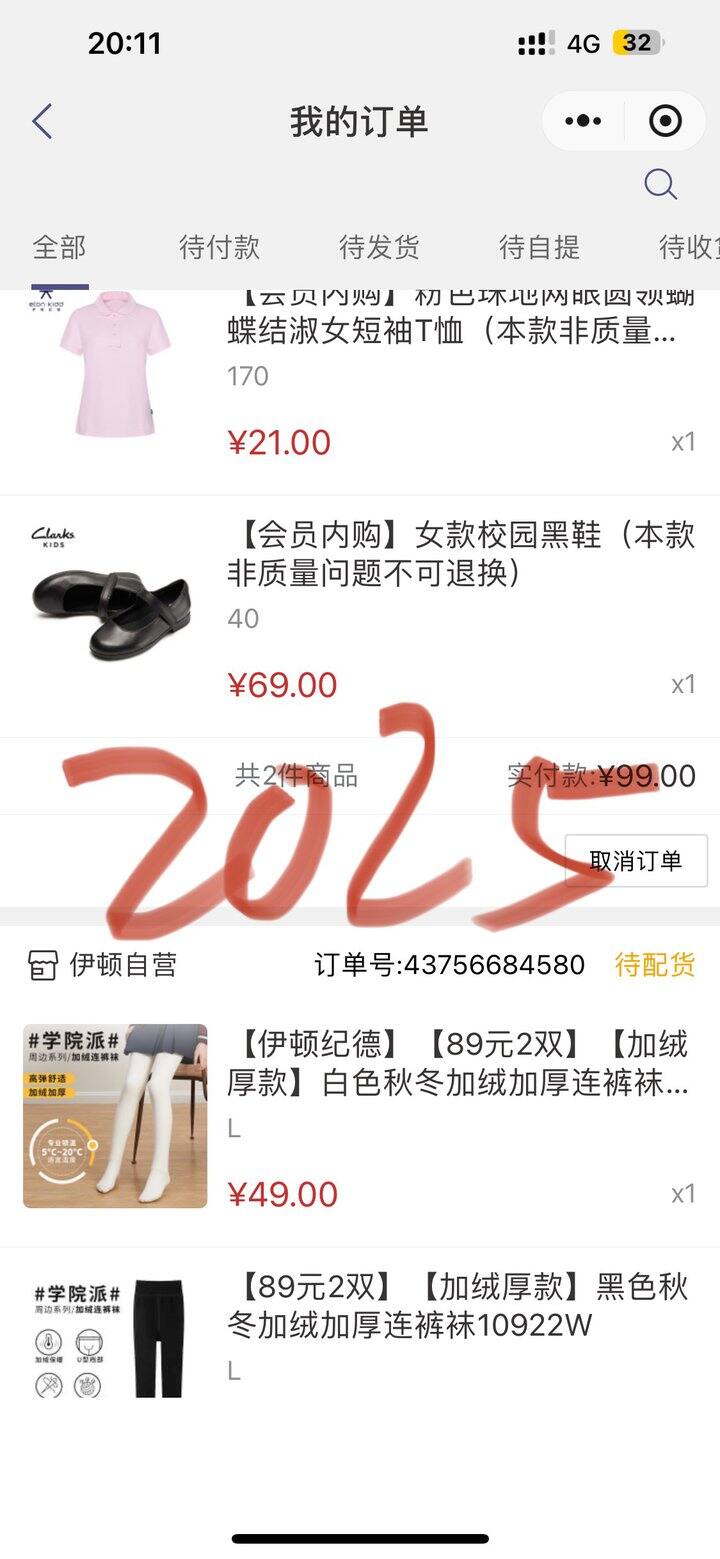This screenshot has height=1559, width=720.
Task: Close the mini program with the circle icon
Action: [665, 122]
